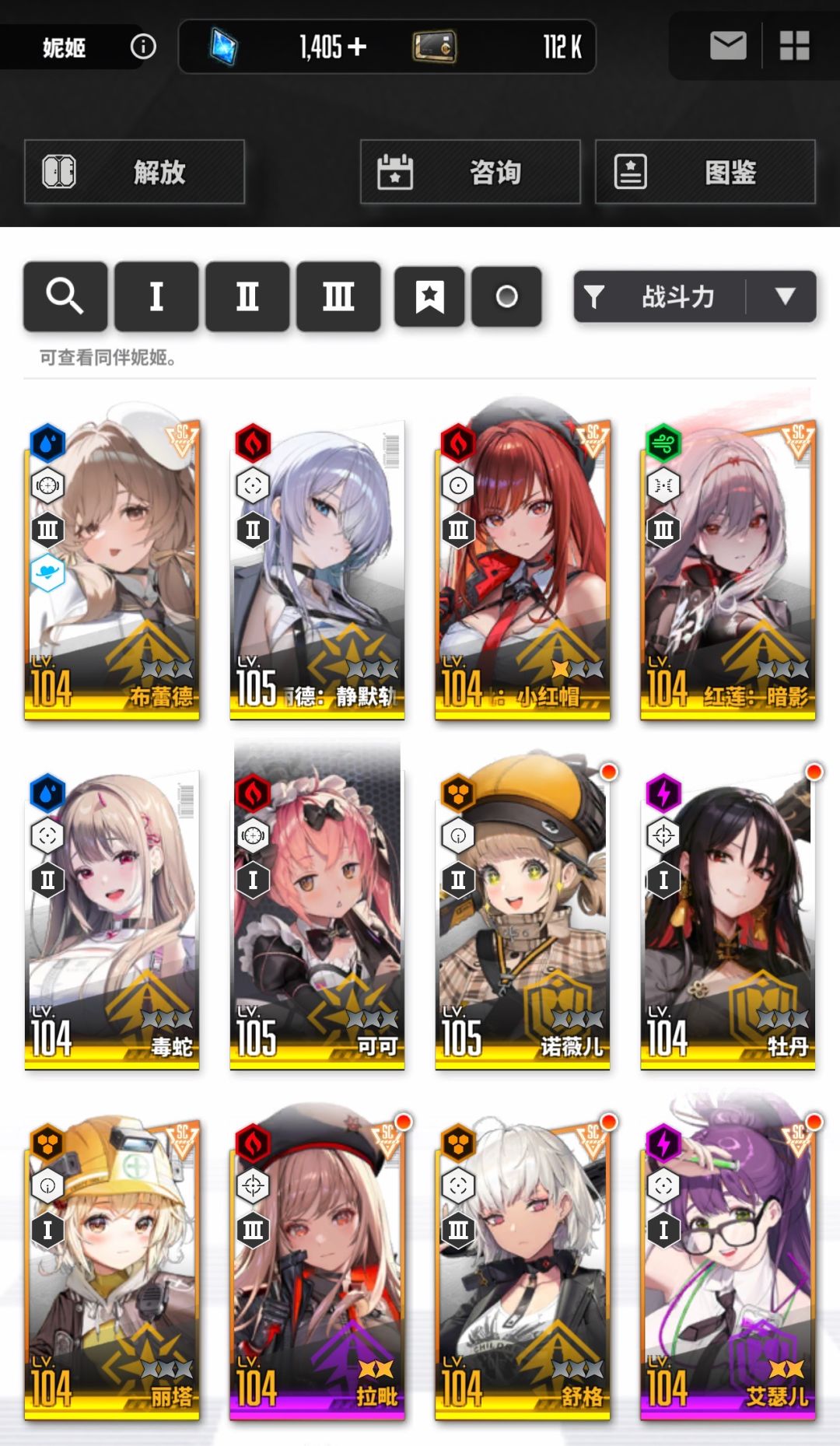Open the grid menu icon
This screenshot has width=840, height=1446.
[x=794, y=46]
